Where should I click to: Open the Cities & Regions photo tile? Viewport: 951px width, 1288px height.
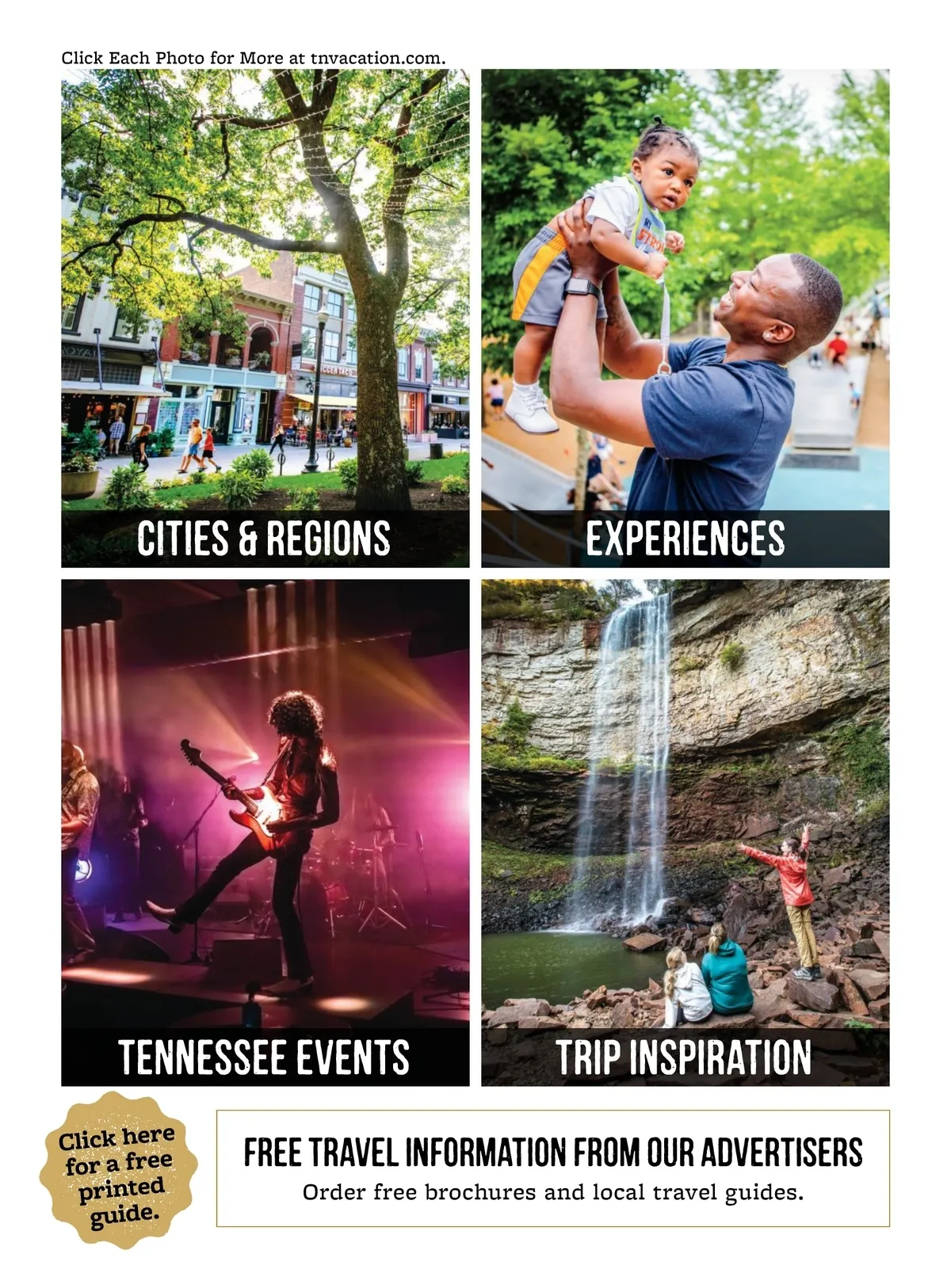tap(265, 318)
